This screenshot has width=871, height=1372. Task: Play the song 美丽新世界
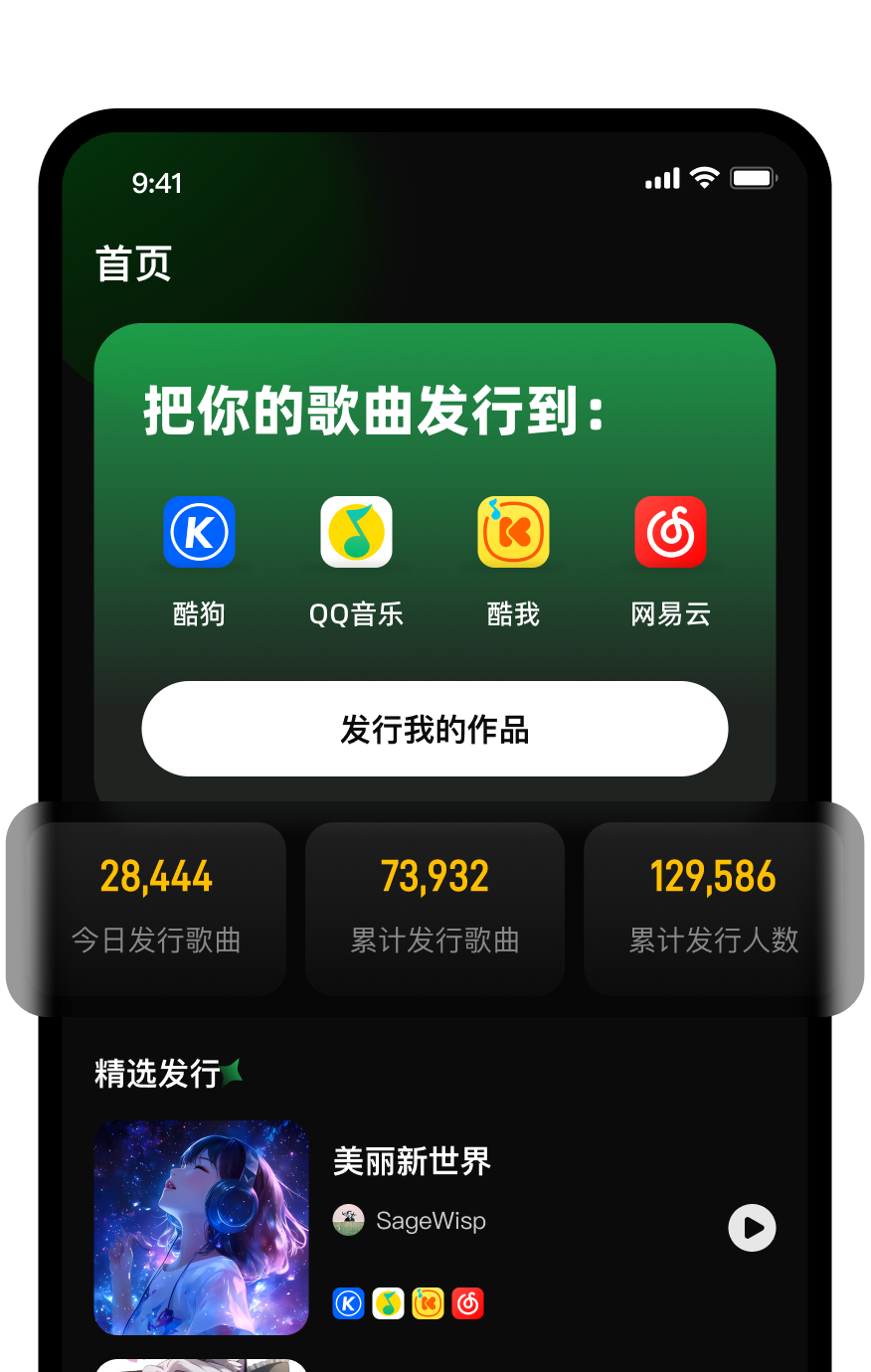pos(752,1228)
